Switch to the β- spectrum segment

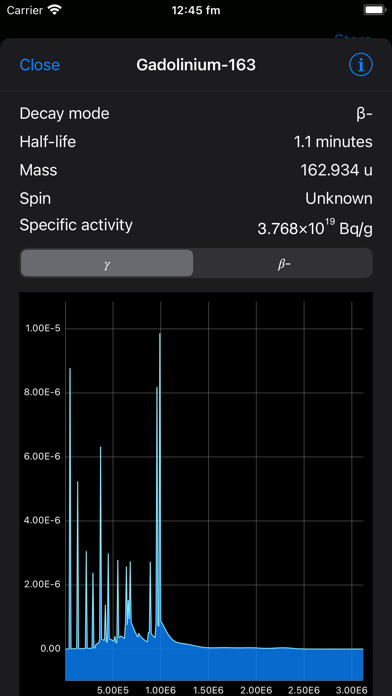[x=283, y=263]
